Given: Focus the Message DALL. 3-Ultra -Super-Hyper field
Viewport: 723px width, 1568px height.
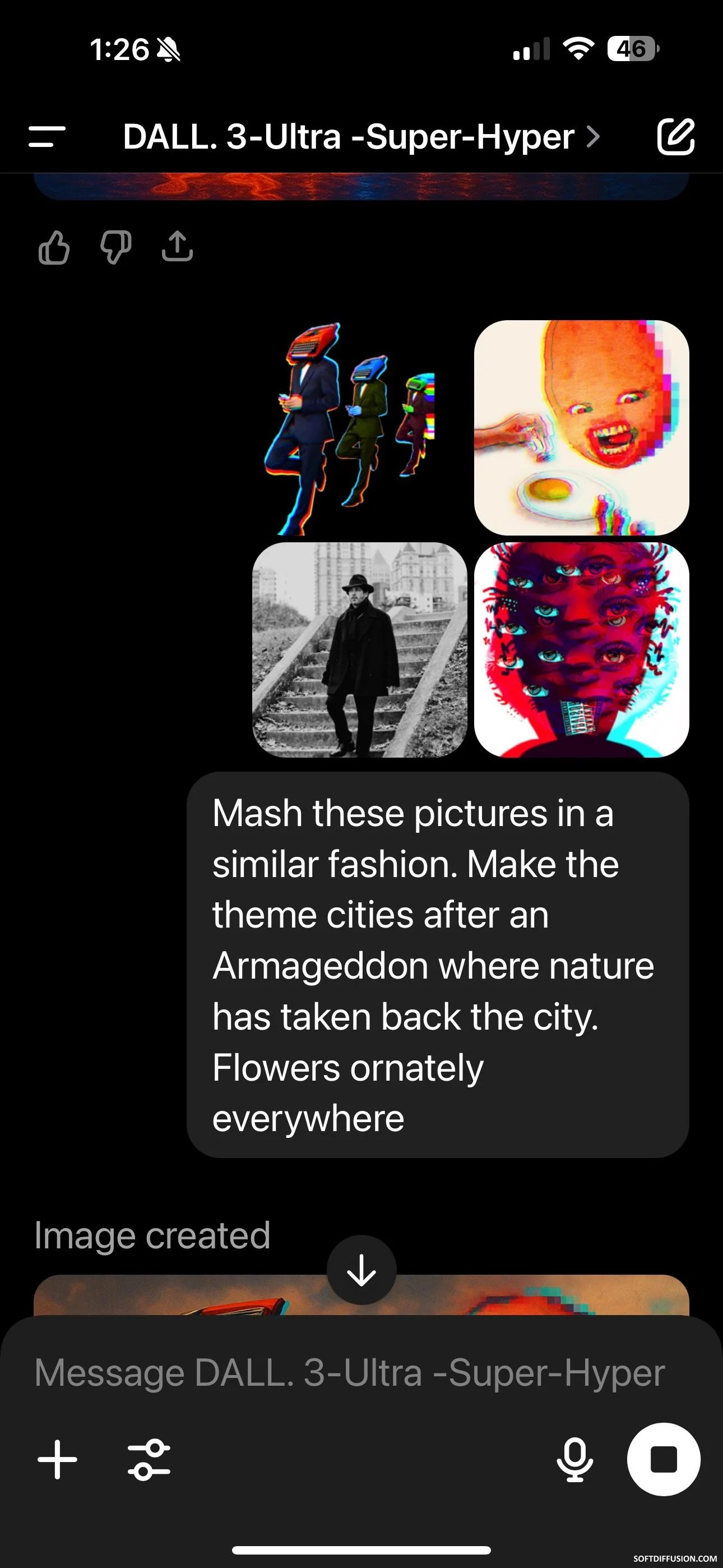Looking at the screenshot, I should [349, 1373].
